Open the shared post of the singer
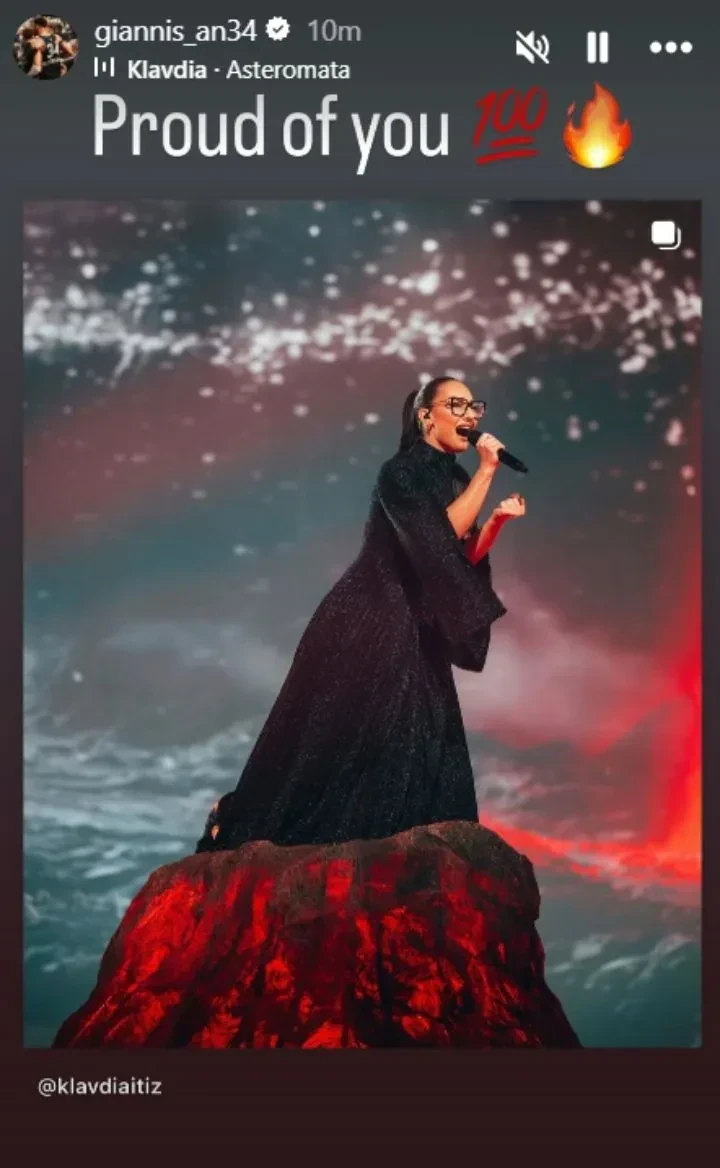The image size is (720, 1168). tap(362, 622)
